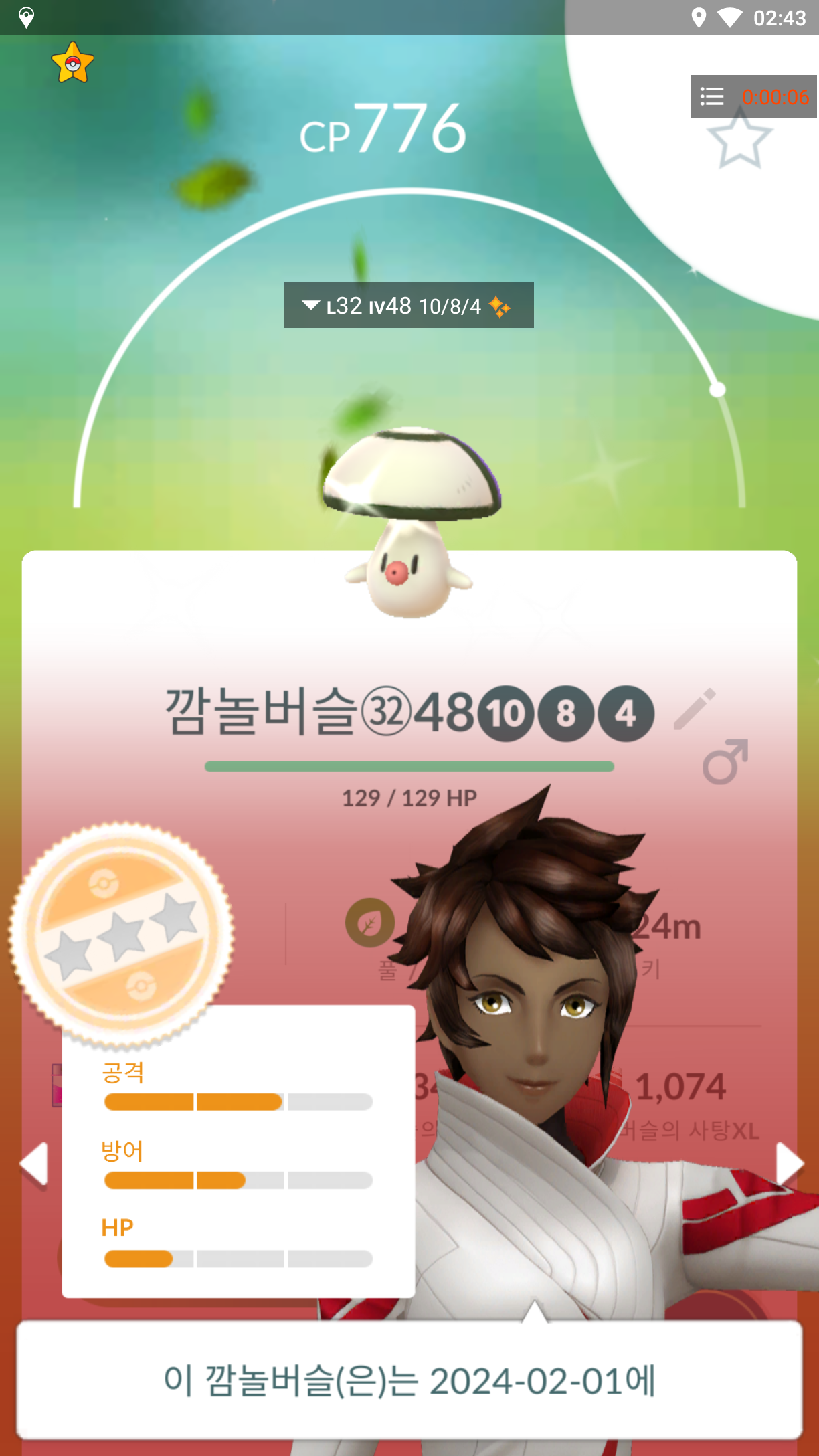Edit the Pokémon's nickname with the pencil icon
Image resolution: width=819 pixels, height=1456 pixels.
click(x=695, y=709)
